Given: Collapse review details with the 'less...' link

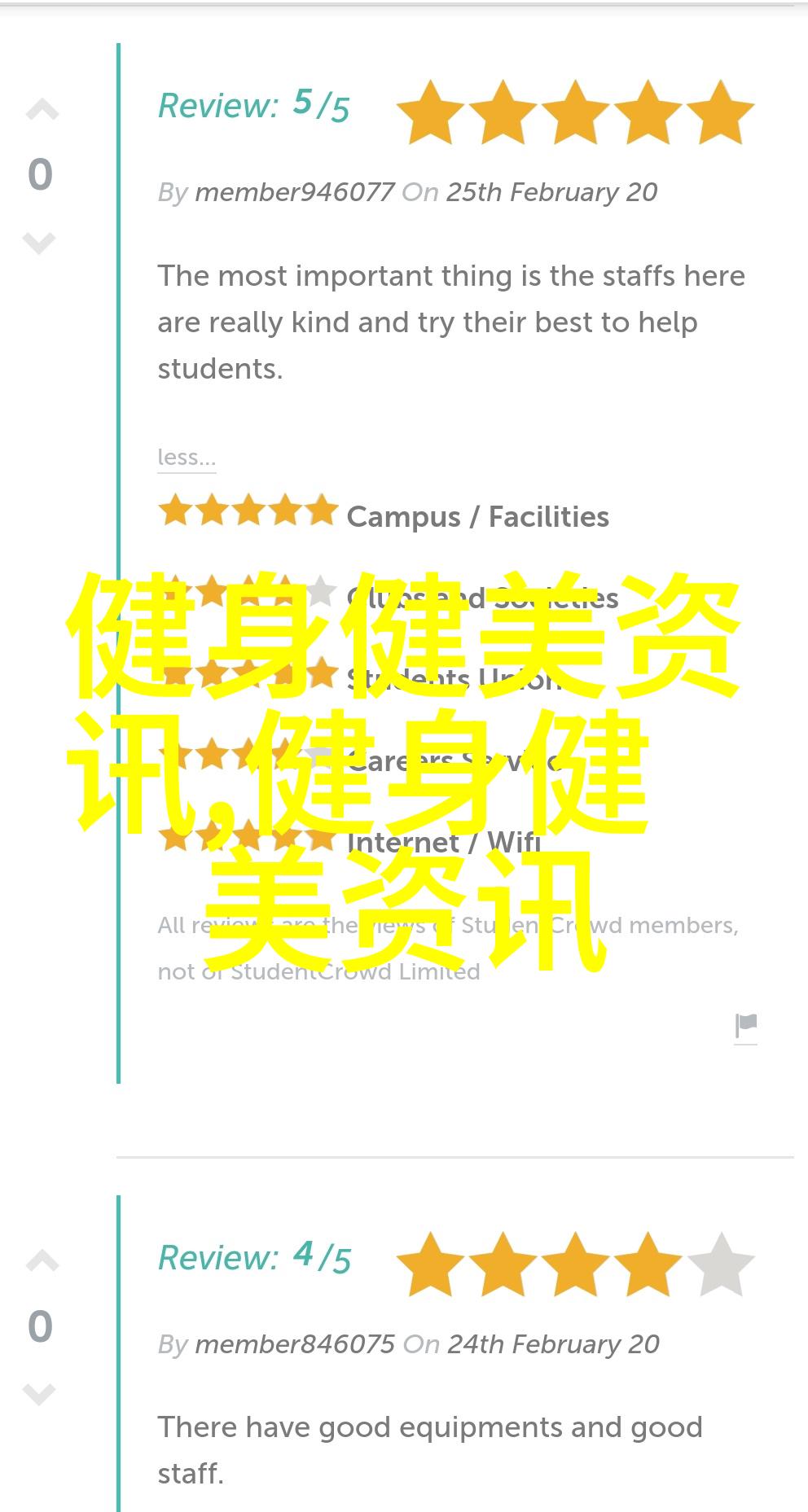Looking at the screenshot, I should (187, 458).
